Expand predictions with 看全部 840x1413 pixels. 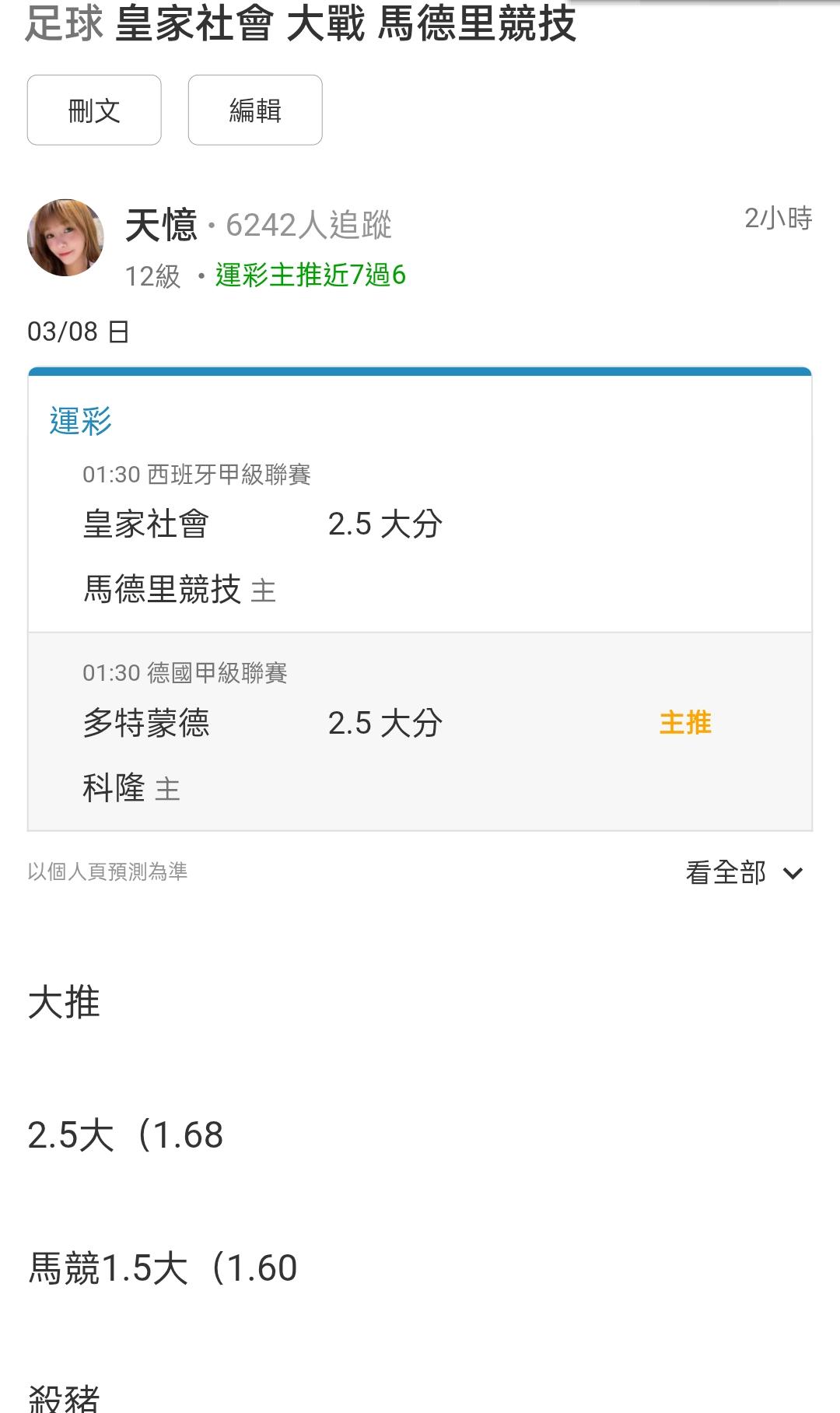click(745, 873)
